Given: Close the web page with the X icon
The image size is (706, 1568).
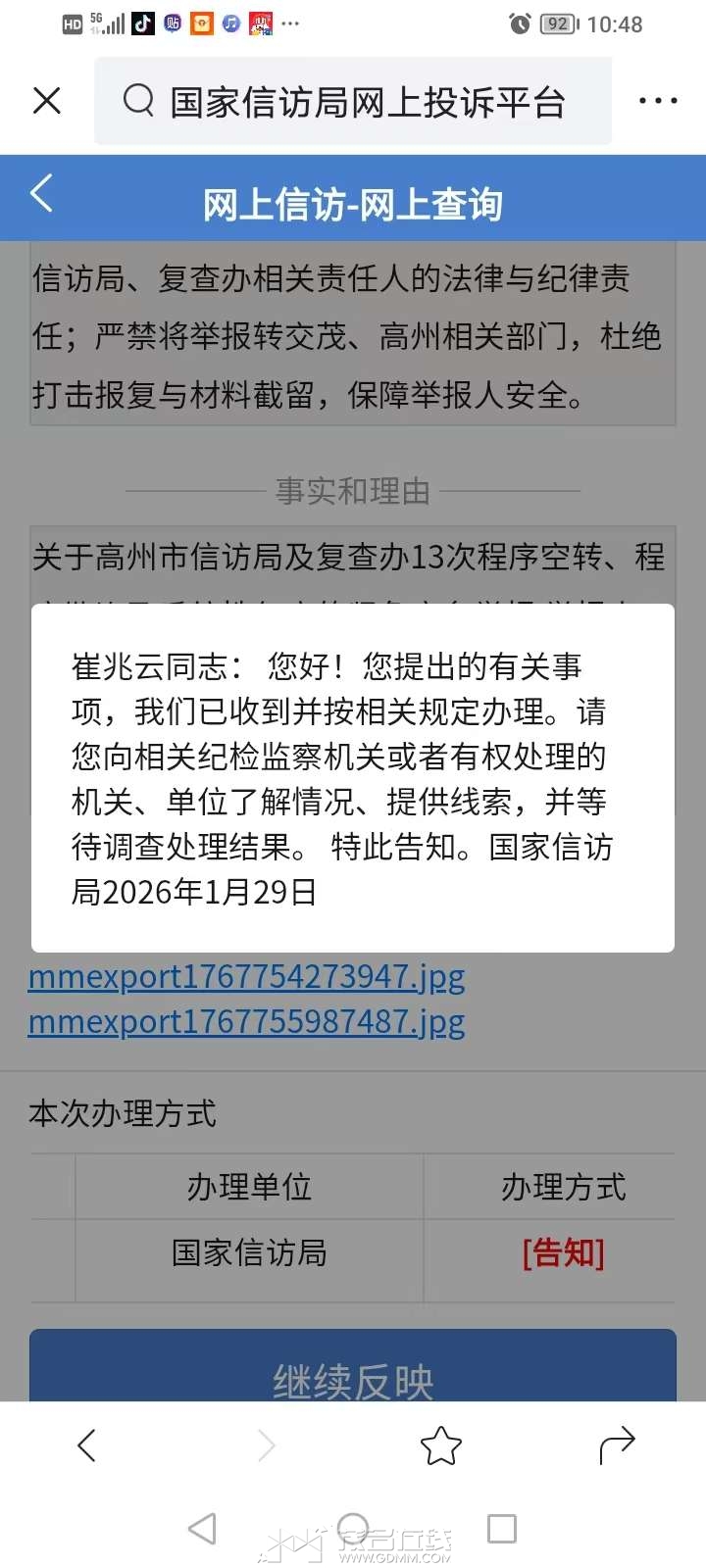Looking at the screenshot, I should pyautogui.click(x=47, y=101).
